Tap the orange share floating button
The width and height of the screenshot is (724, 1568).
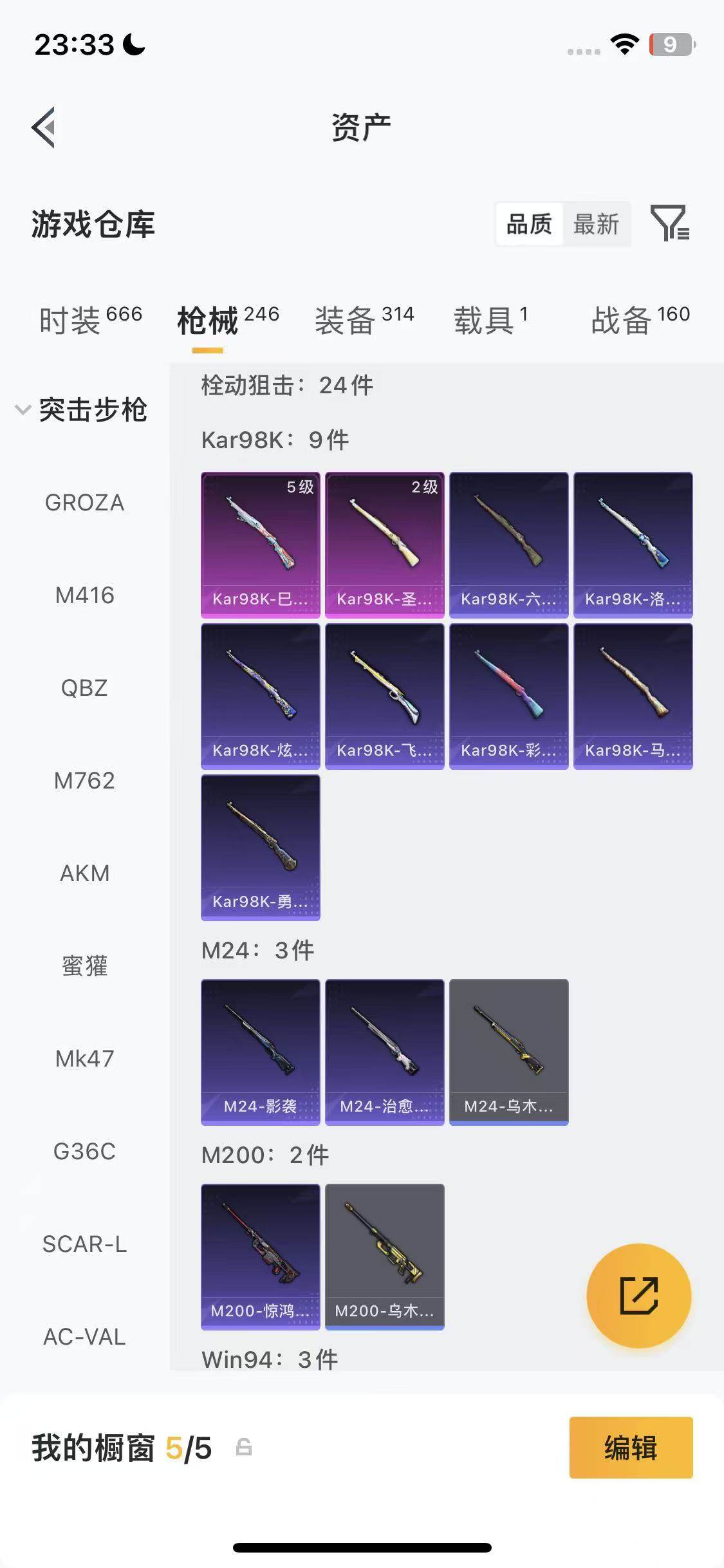click(x=638, y=1295)
